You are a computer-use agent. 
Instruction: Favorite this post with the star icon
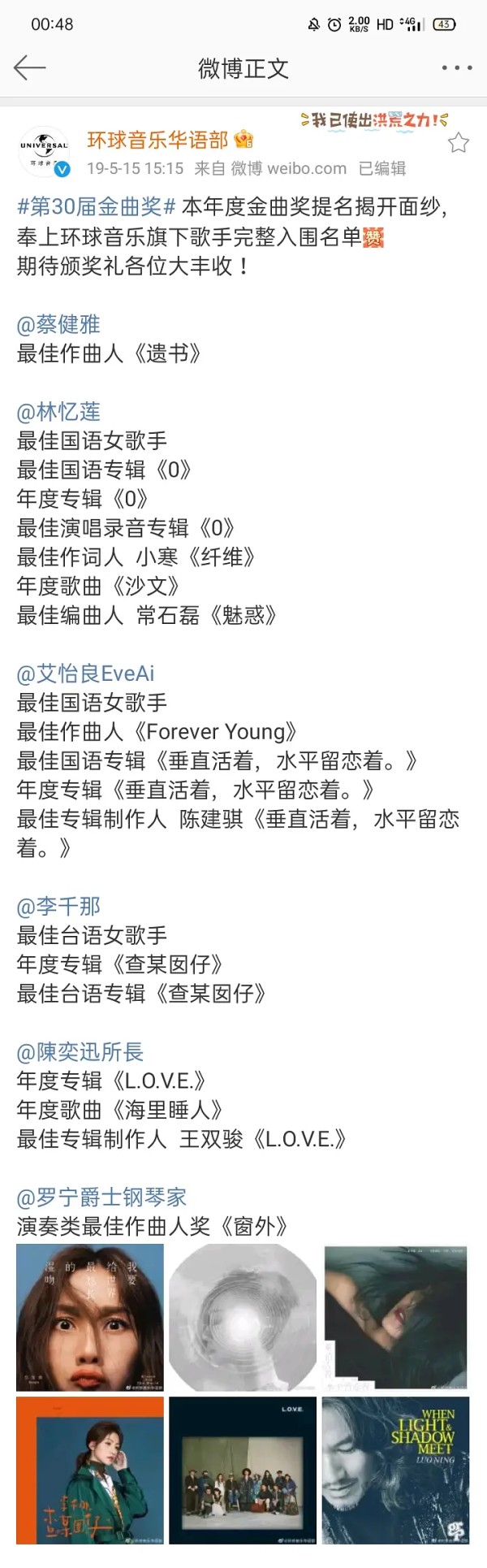(x=459, y=144)
